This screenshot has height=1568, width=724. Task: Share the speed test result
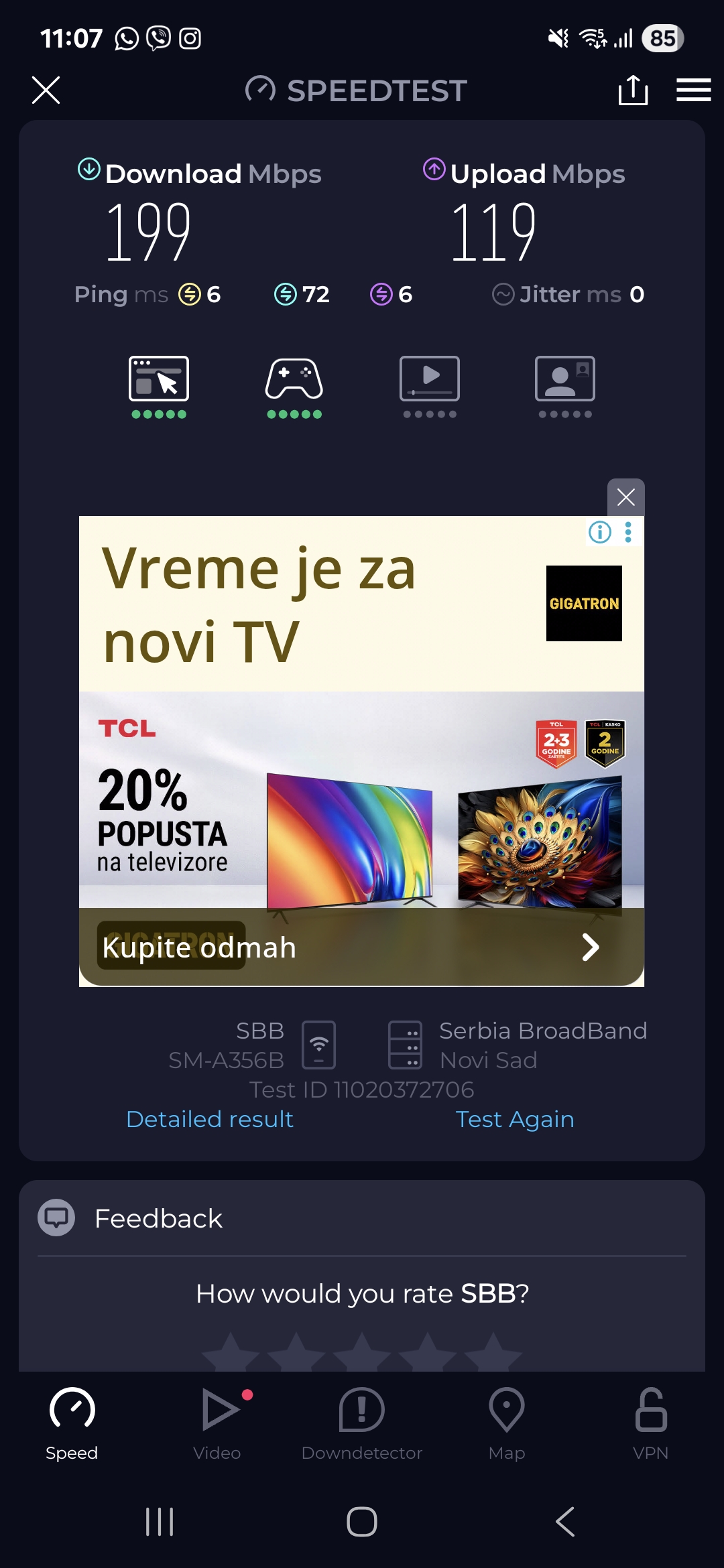pyautogui.click(x=633, y=90)
